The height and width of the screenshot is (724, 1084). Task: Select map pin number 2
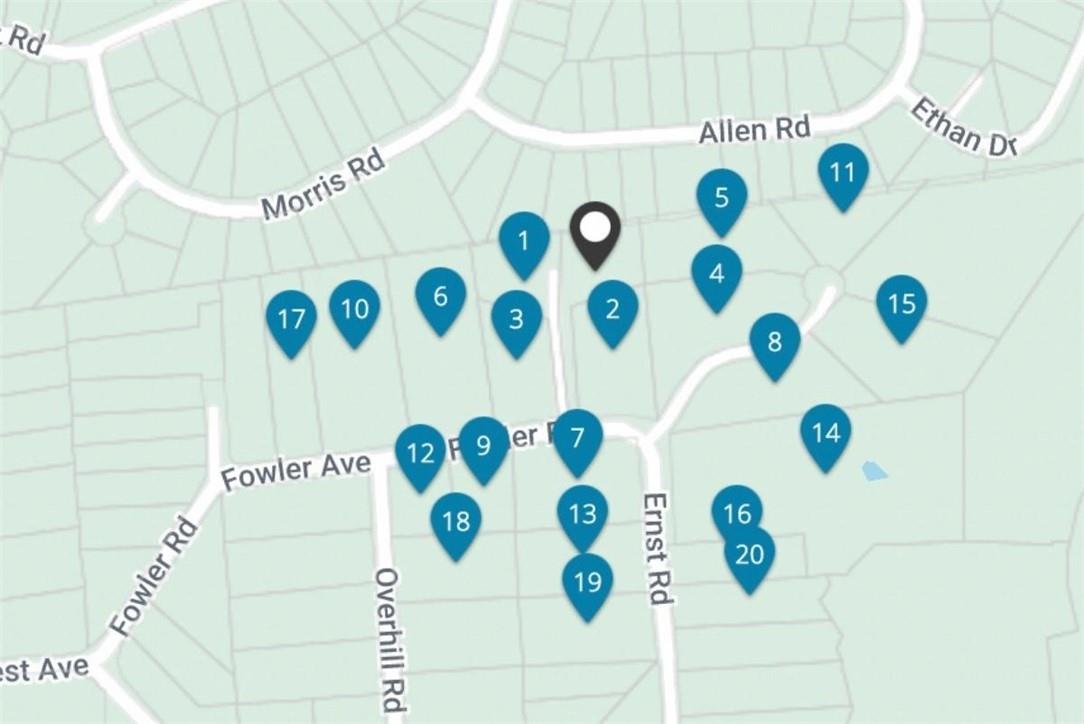click(613, 309)
